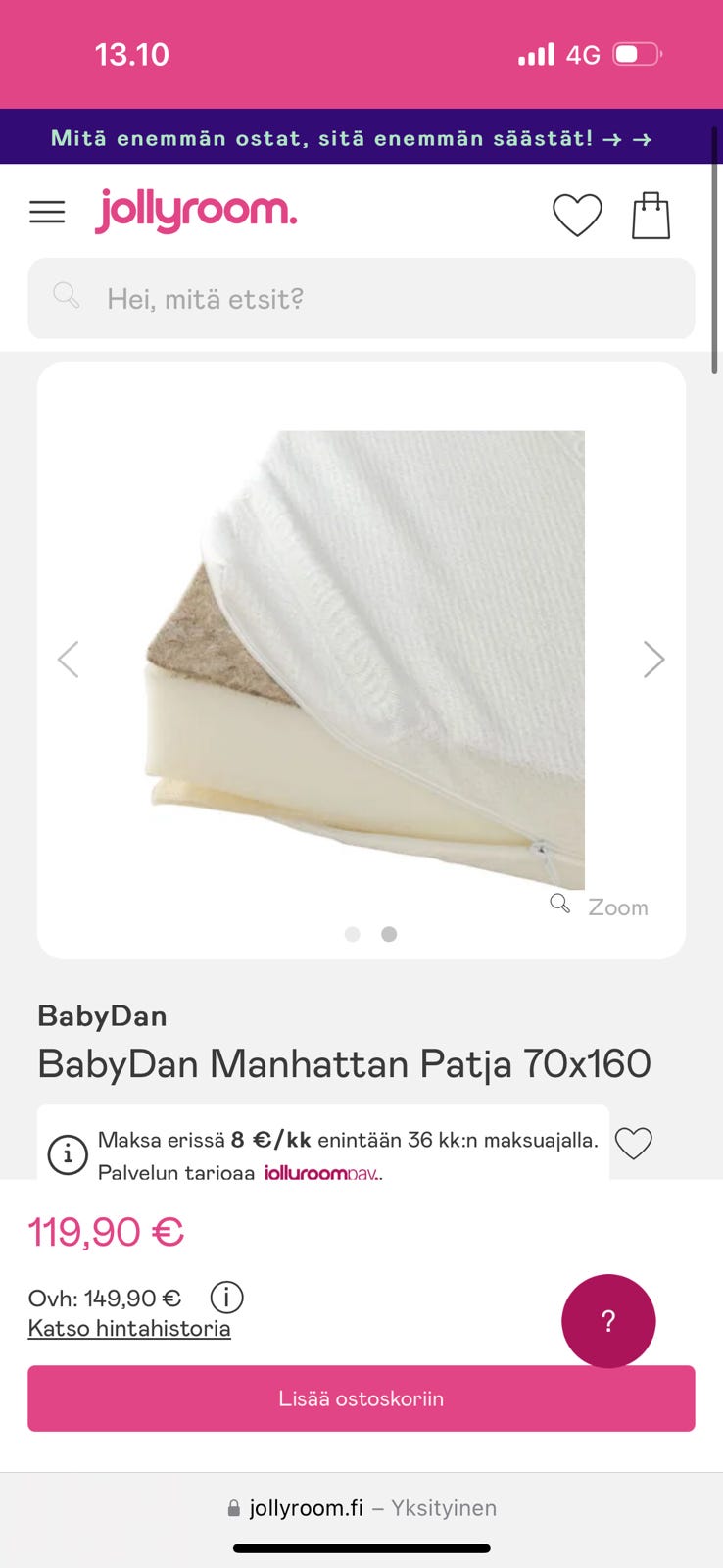Tap the 'Hei, mitä etsit?' search field
This screenshot has height=1568, width=723.
click(x=361, y=298)
